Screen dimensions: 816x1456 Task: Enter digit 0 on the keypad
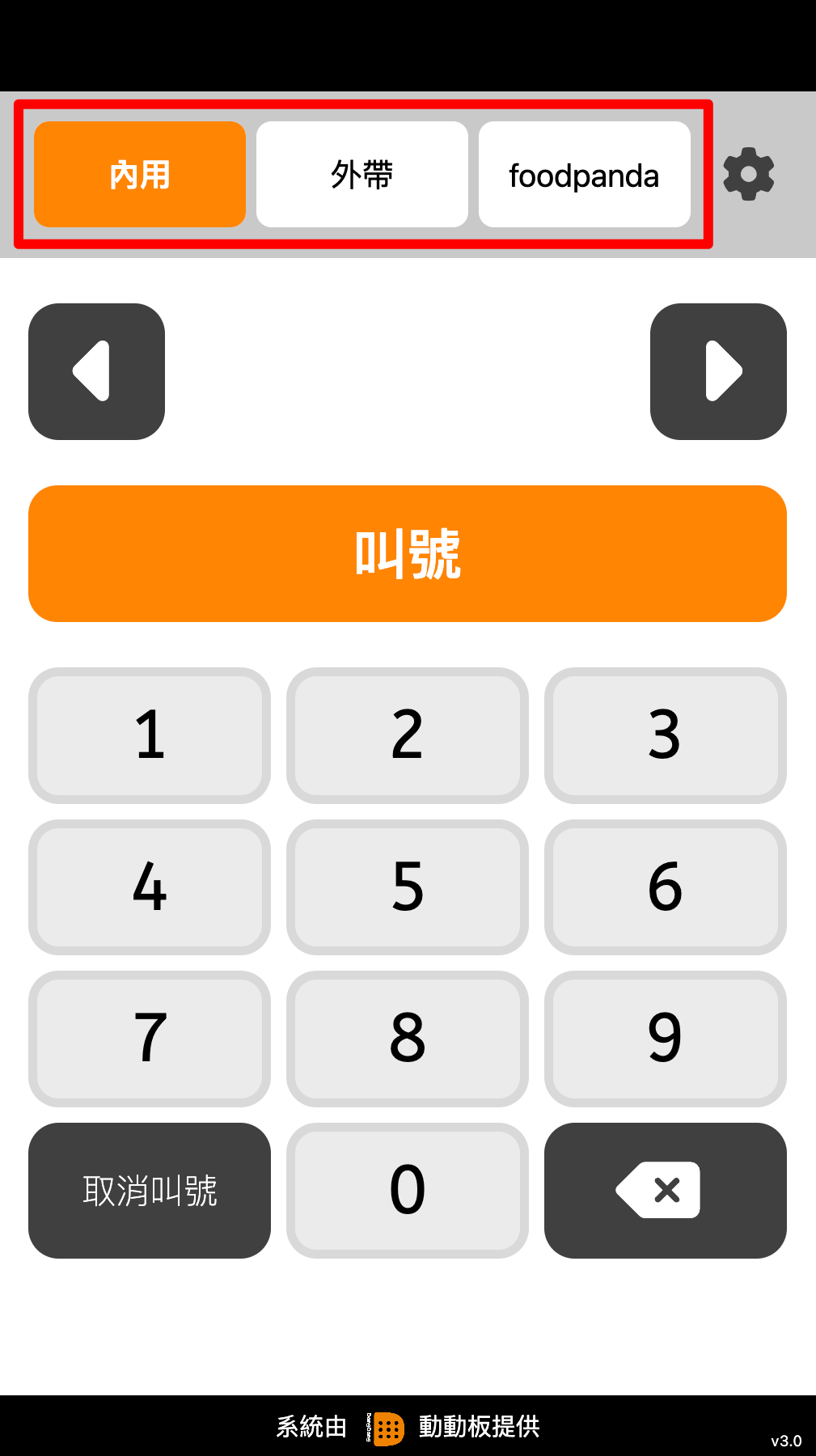tap(408, 1191)
